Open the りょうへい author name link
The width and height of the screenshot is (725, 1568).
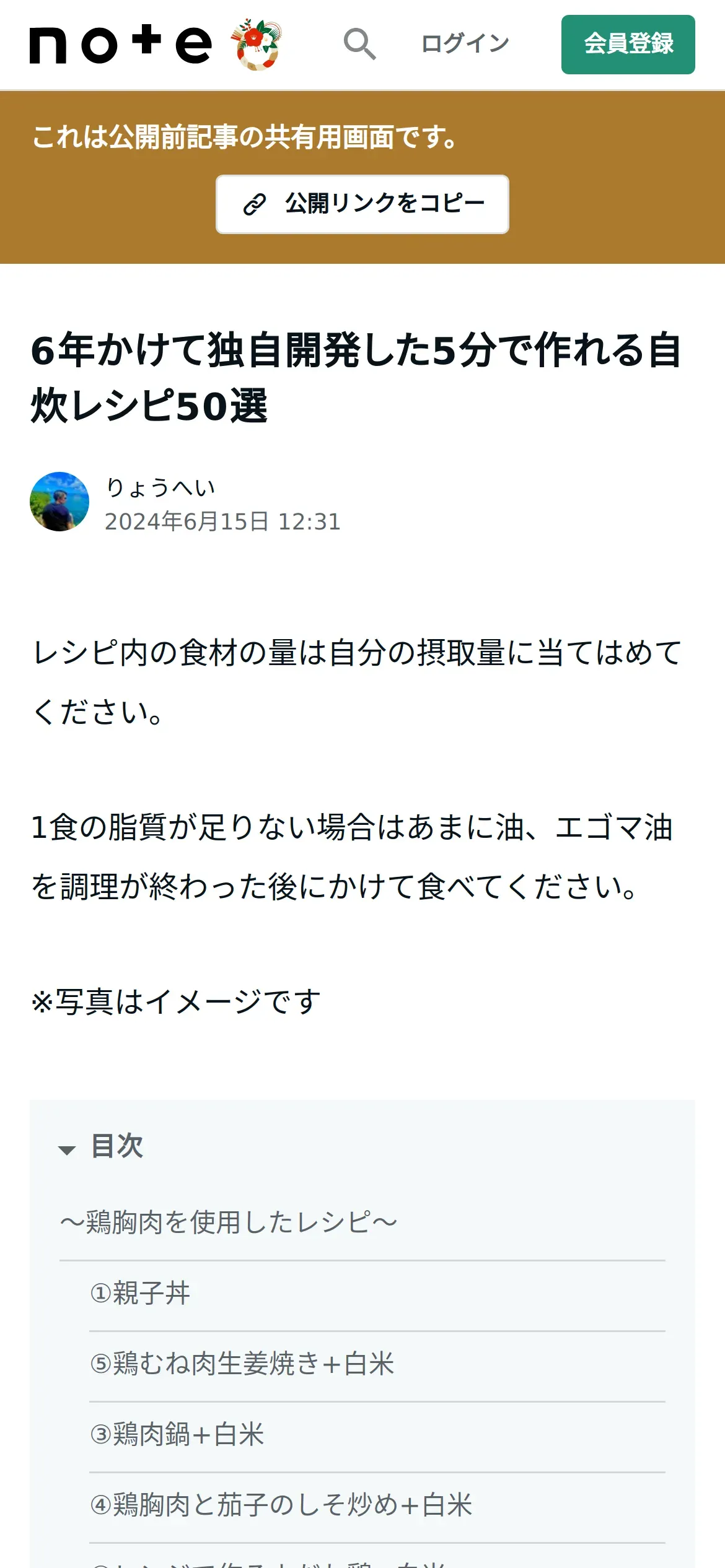click(x=160, y=487)
